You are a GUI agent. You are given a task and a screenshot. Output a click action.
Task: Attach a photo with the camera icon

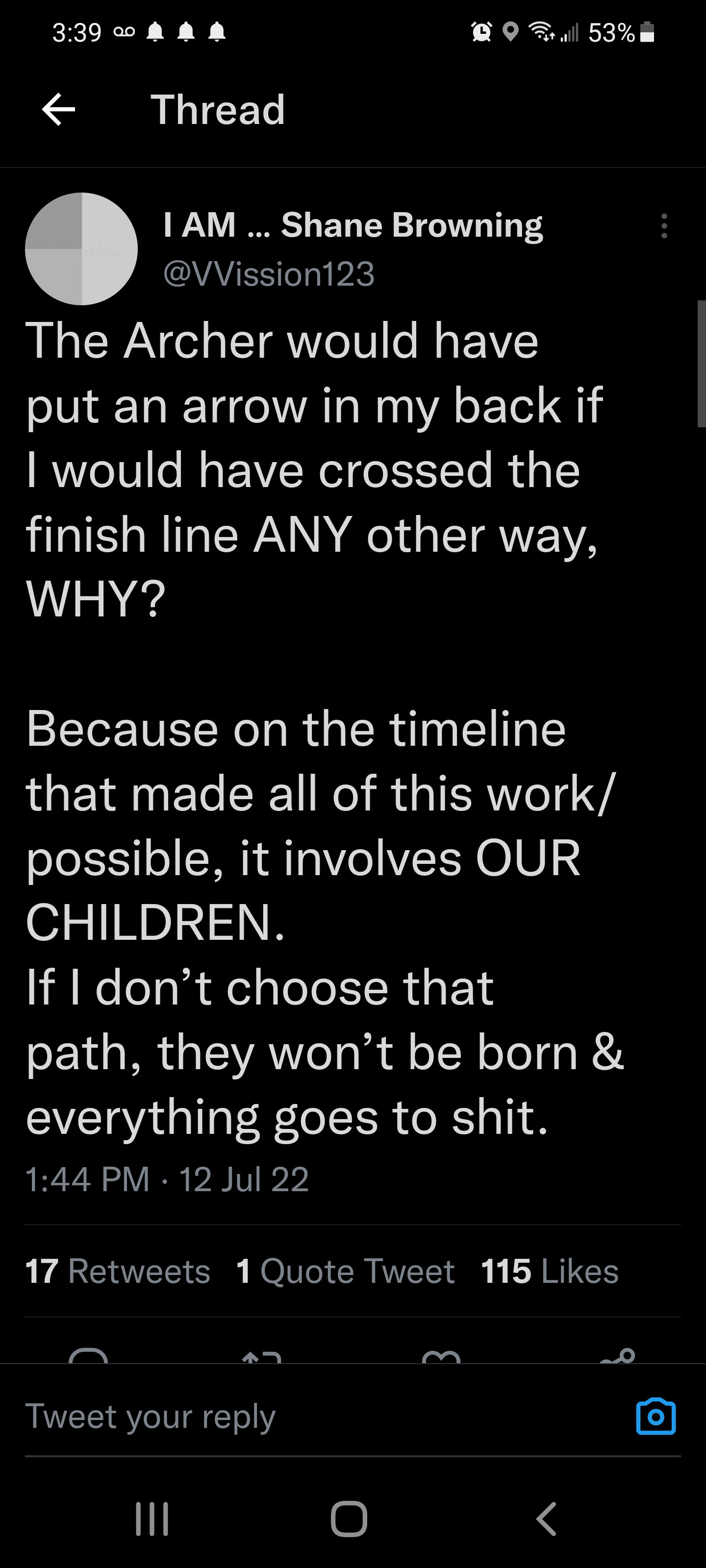(656, 1417)
